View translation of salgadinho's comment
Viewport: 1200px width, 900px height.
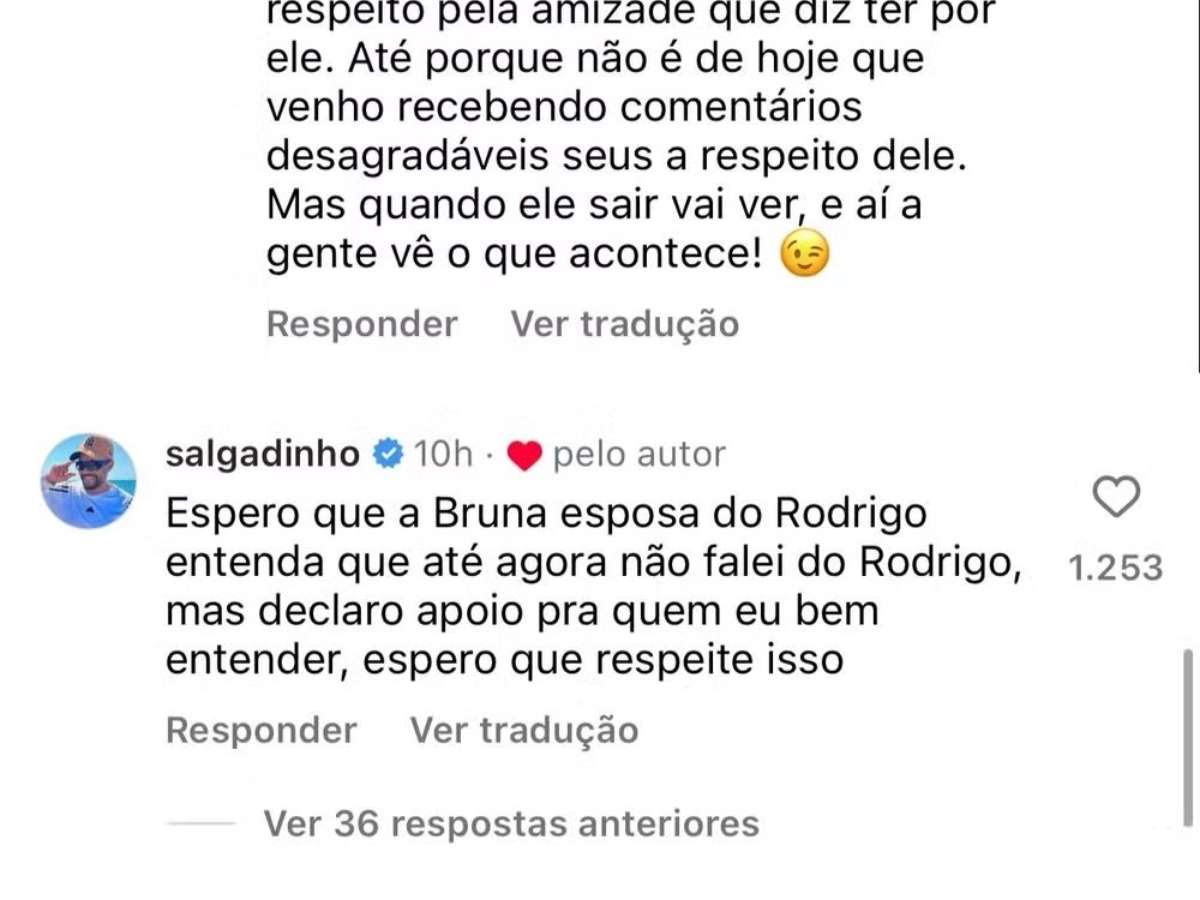point(524,730)
